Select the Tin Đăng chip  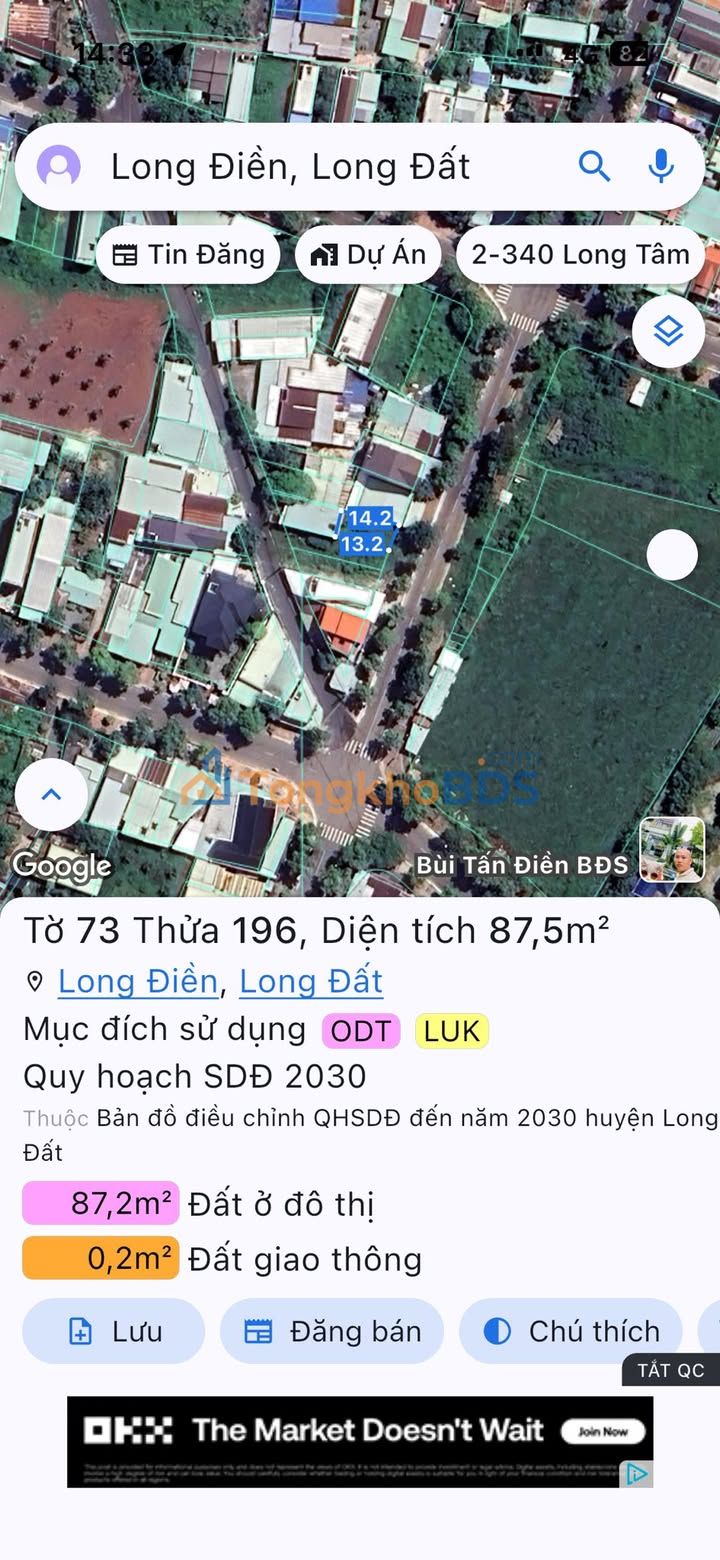pyautogui.click(x=188, y=255)
